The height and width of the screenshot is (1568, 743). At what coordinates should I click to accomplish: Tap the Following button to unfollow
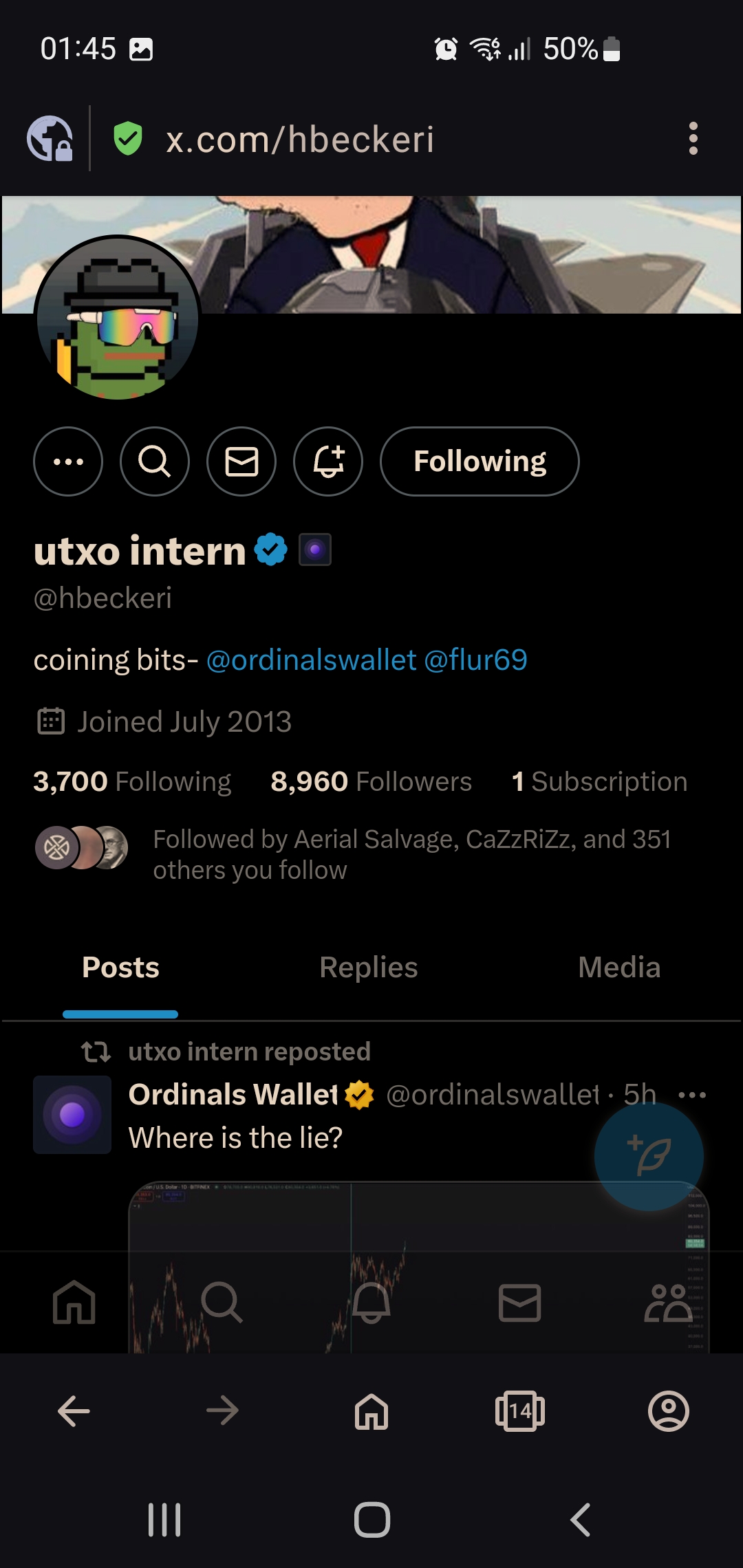click(480, 461)
